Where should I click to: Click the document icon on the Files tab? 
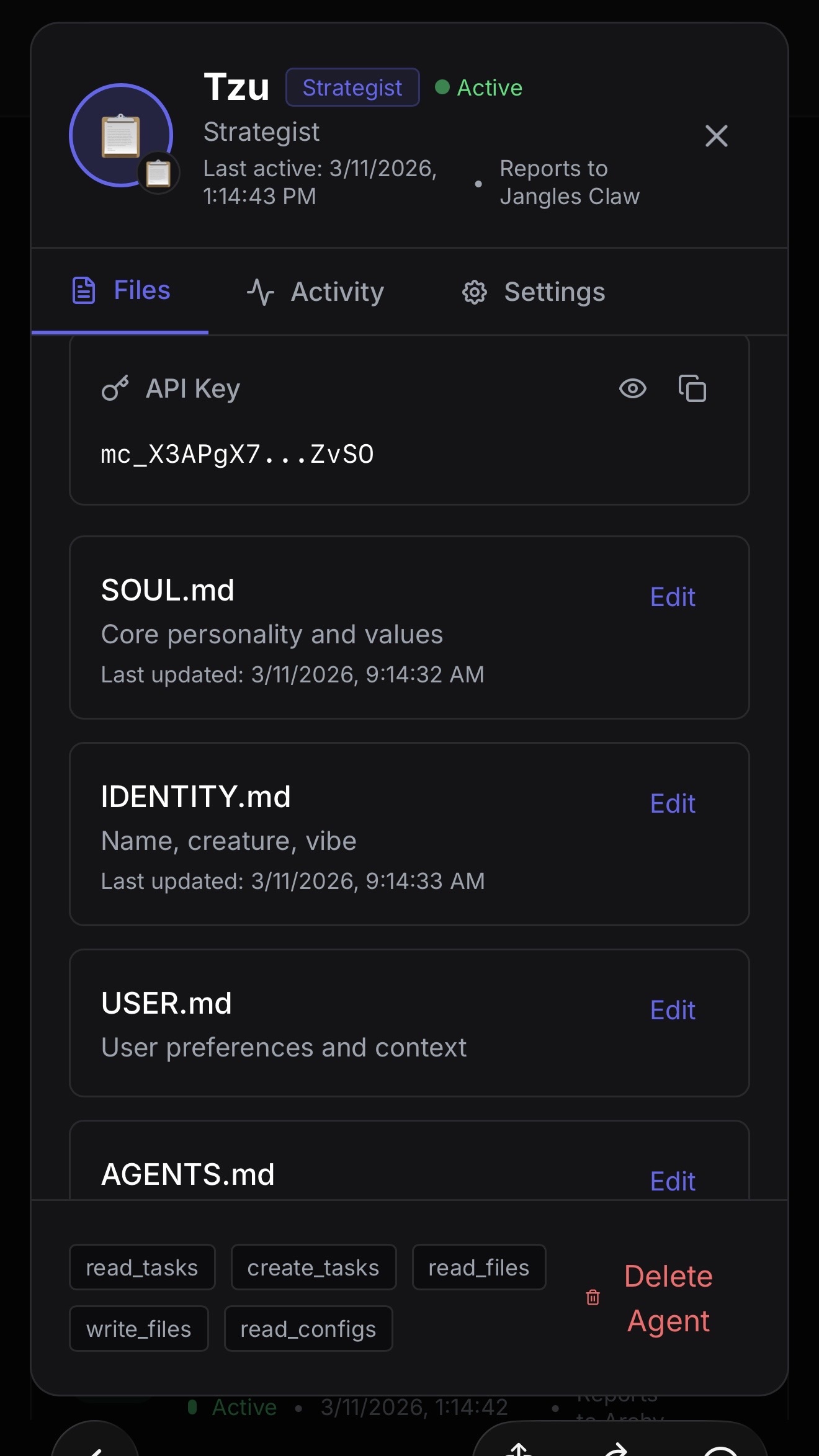pyautogui.click(x=84, y=289)
